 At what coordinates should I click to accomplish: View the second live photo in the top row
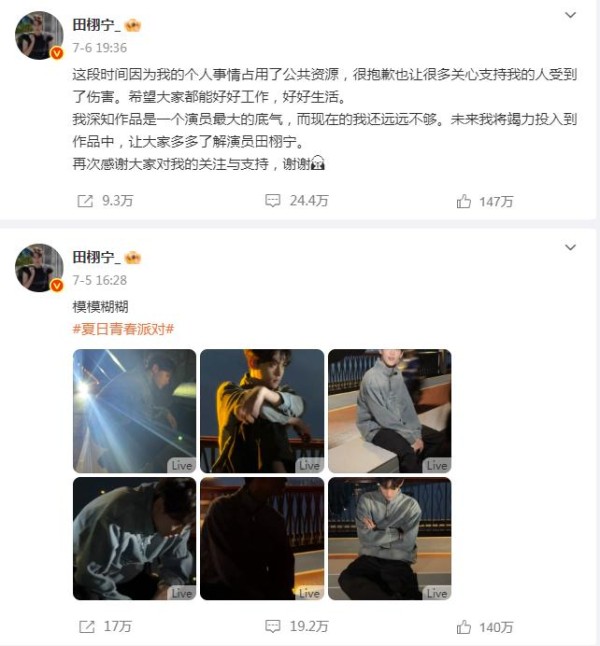262,411
